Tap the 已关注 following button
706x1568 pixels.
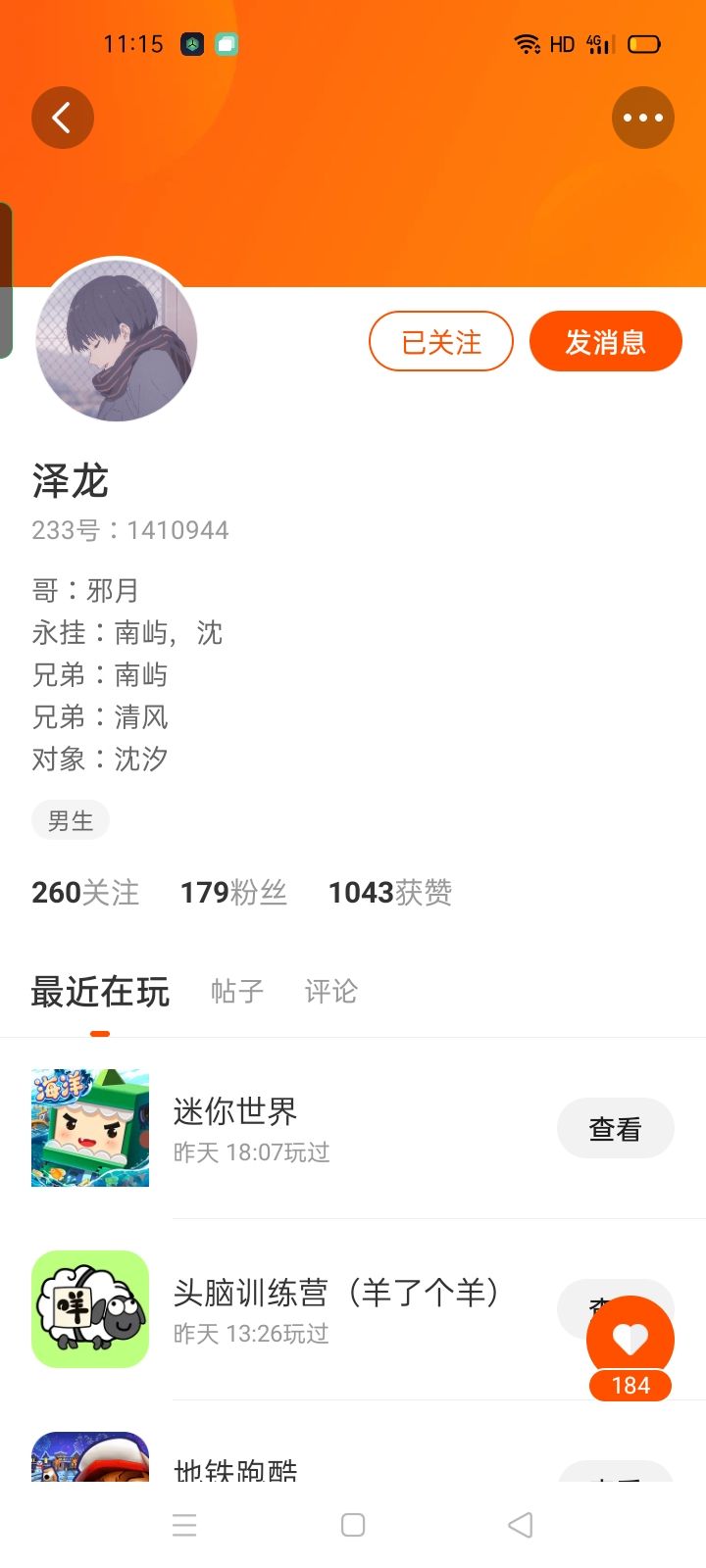(x=441, y=341)
